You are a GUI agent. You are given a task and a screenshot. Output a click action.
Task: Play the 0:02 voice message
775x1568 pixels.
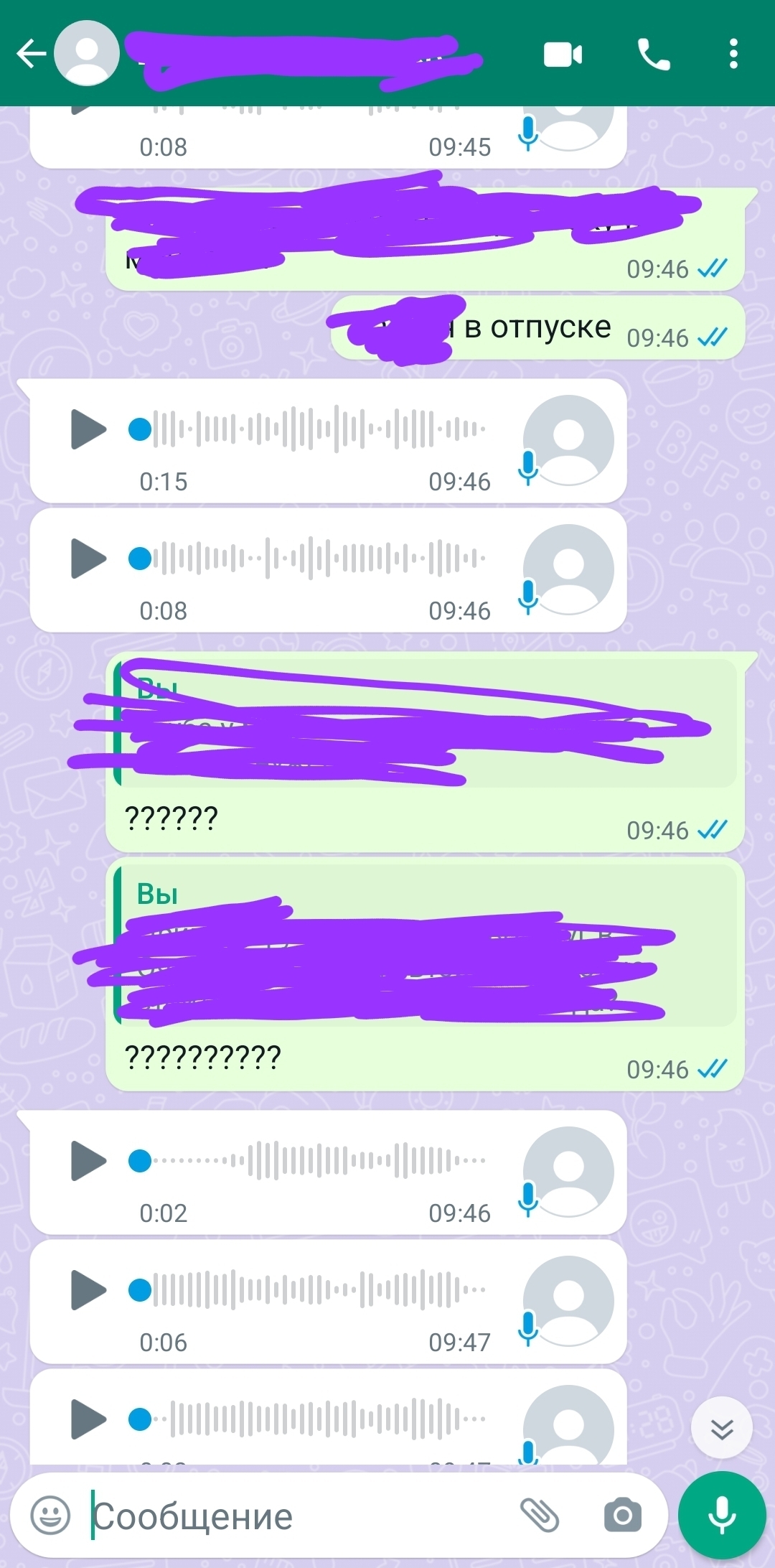(x=89, y=1161)
